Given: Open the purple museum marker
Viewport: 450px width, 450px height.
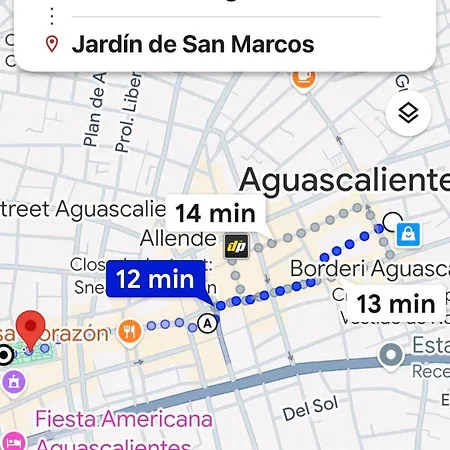Looking at the screenshot, I should (13, 383).
